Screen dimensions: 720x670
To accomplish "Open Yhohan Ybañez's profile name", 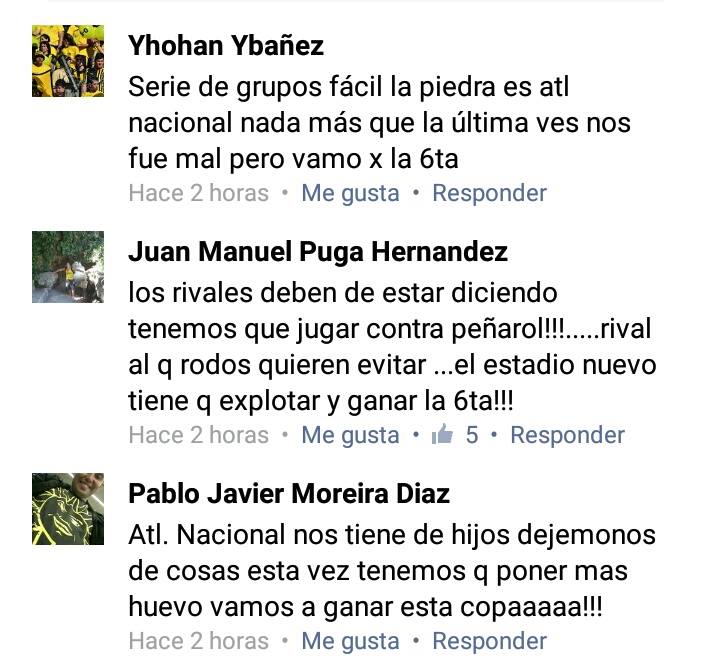I will (x=226, y=45).
